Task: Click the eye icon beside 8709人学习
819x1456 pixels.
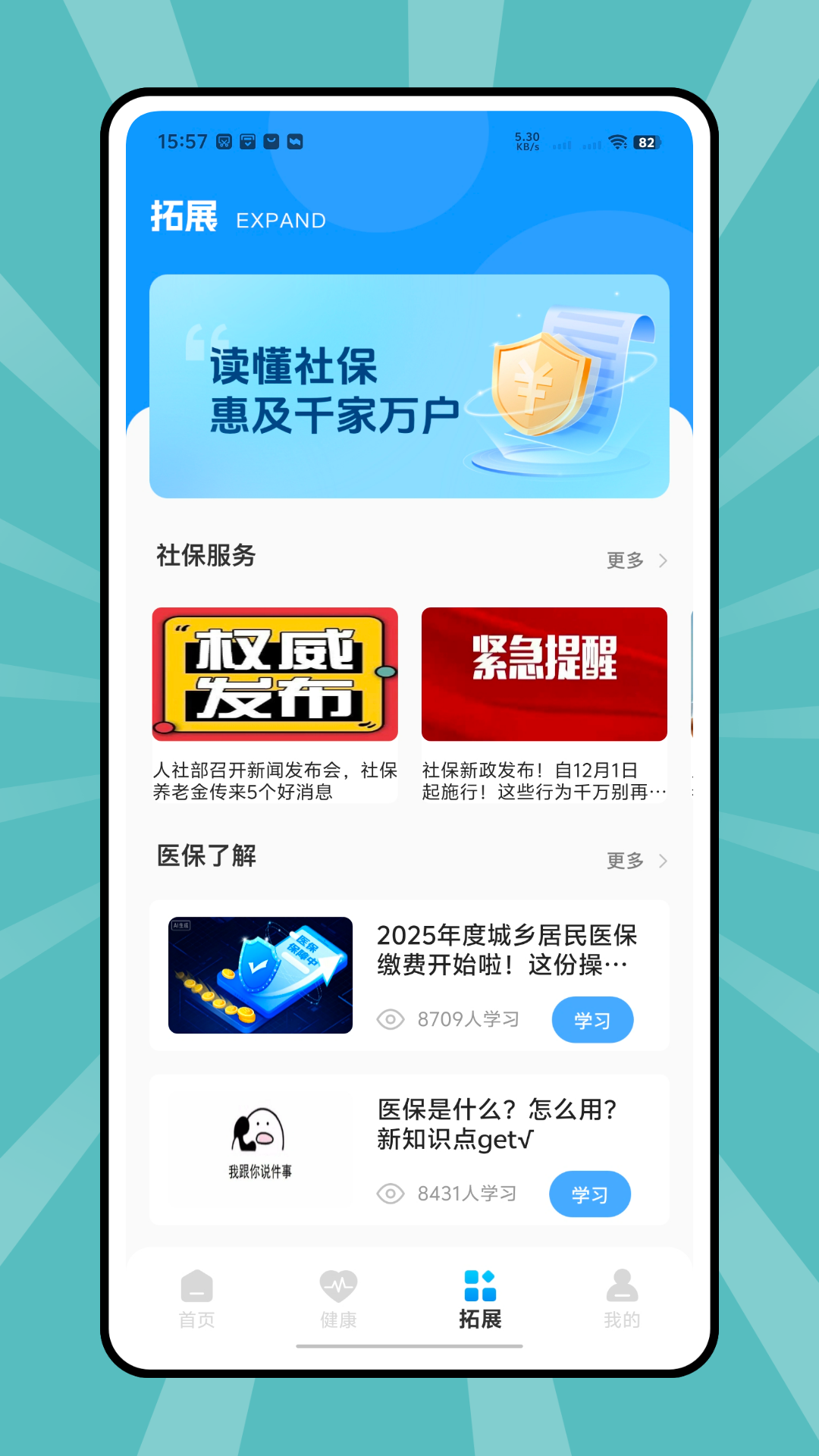Action: pos(391,1020)
